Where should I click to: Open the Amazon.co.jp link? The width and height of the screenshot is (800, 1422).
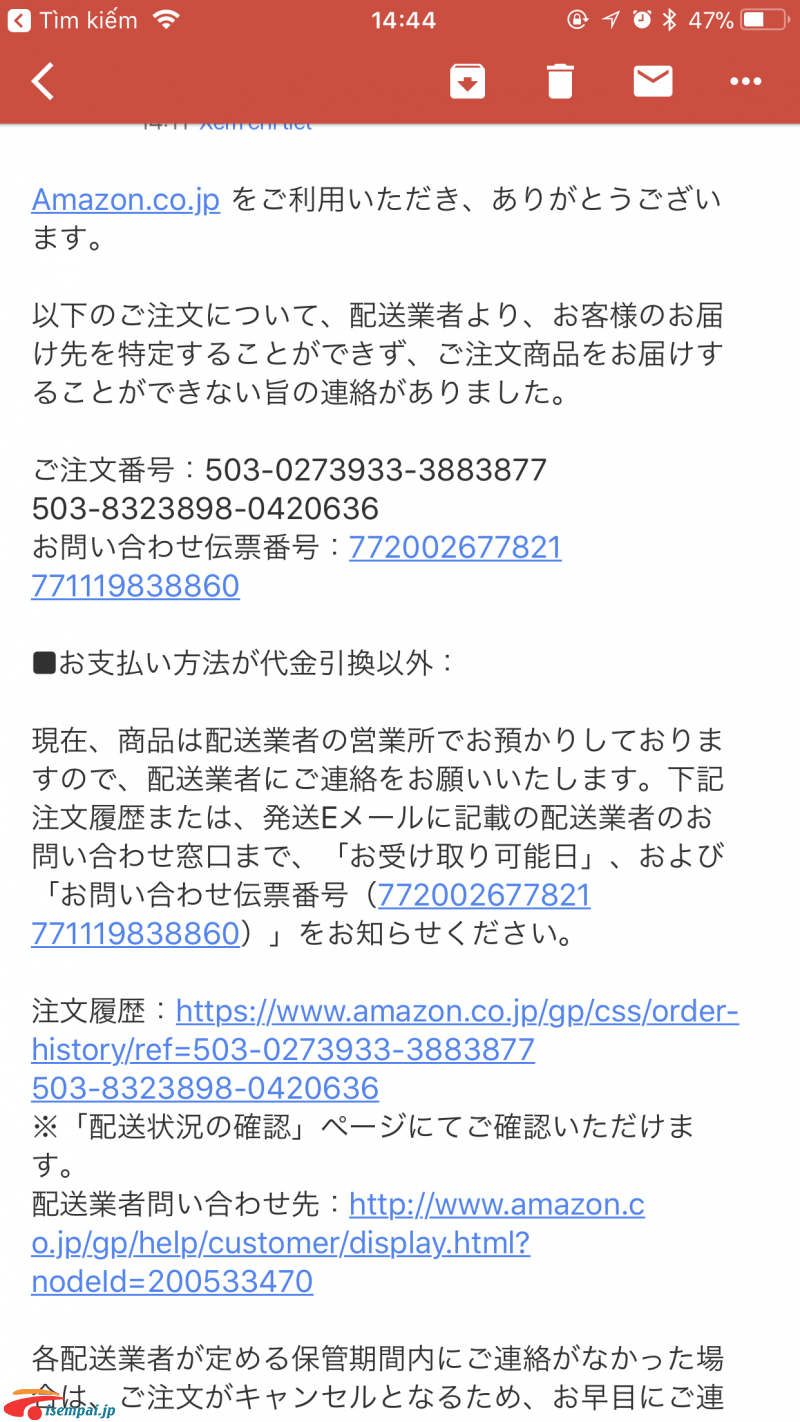(126, 199)
